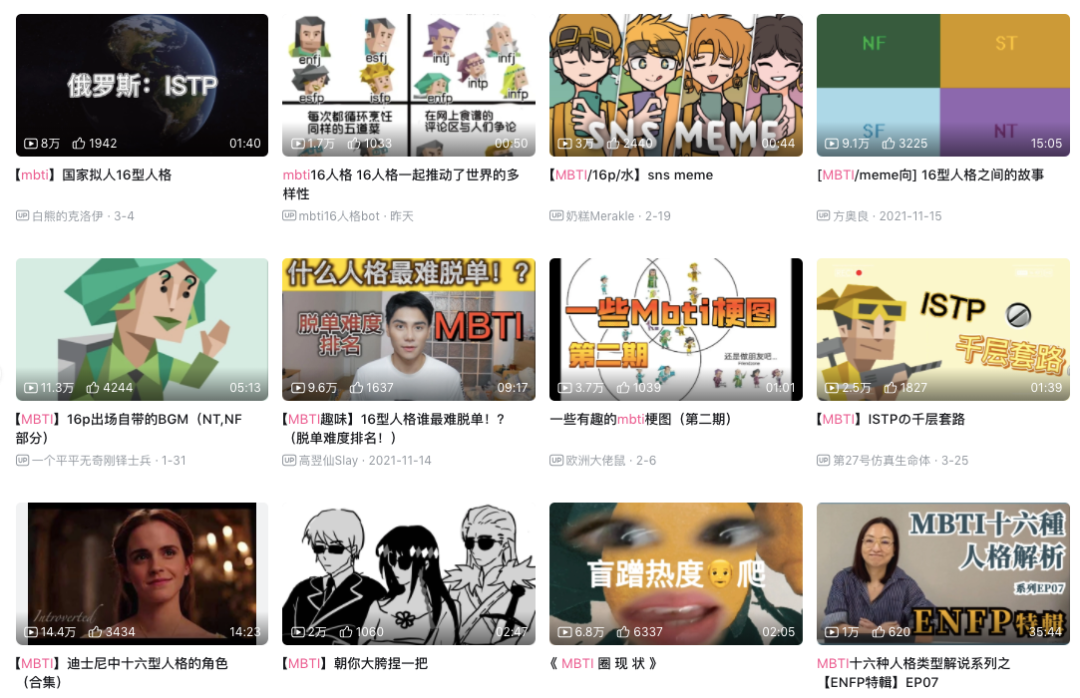View uploader 第27号仿真生命体's profile

tap(881, 460)
